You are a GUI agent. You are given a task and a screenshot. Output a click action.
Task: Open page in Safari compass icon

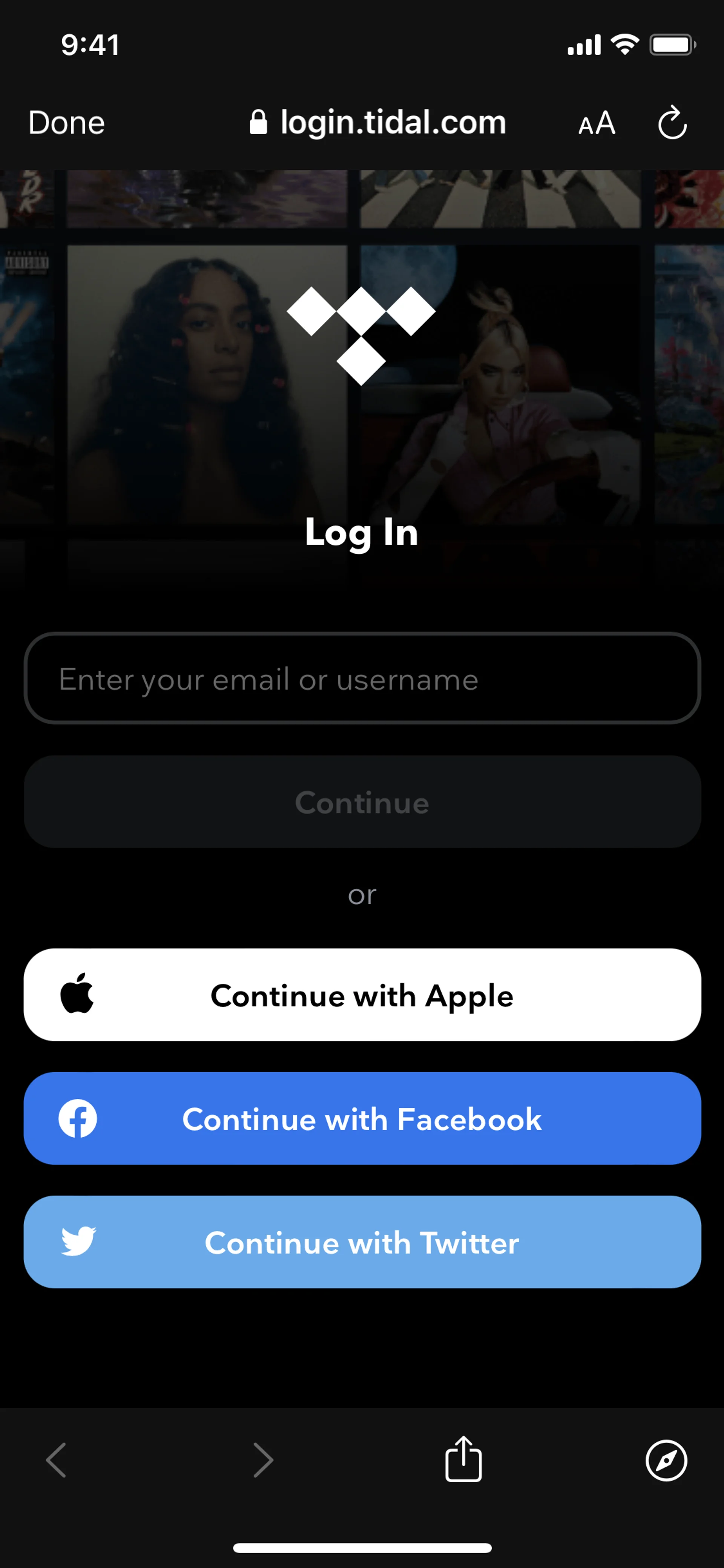[666, 1460]
